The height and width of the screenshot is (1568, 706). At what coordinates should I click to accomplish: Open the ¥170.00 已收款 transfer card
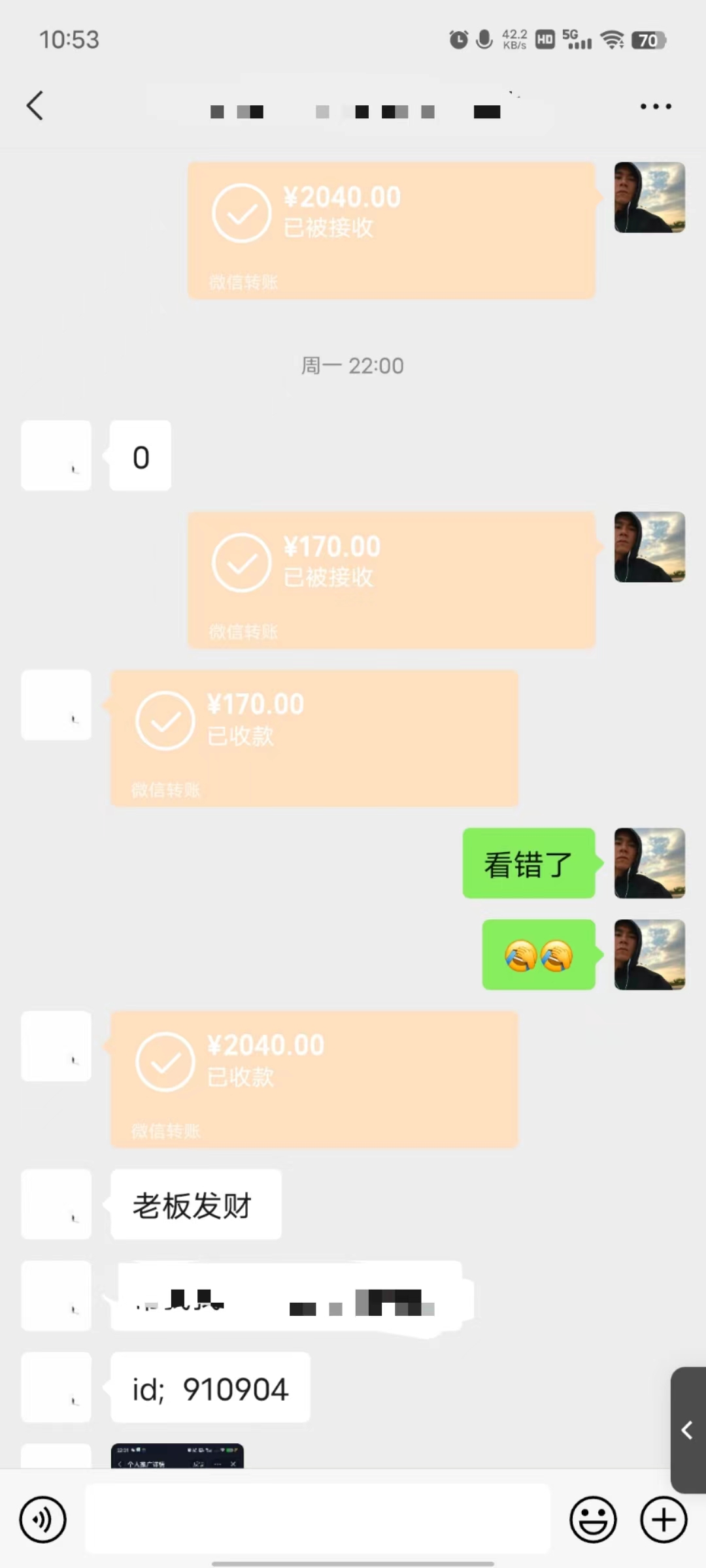click(314, 738)
